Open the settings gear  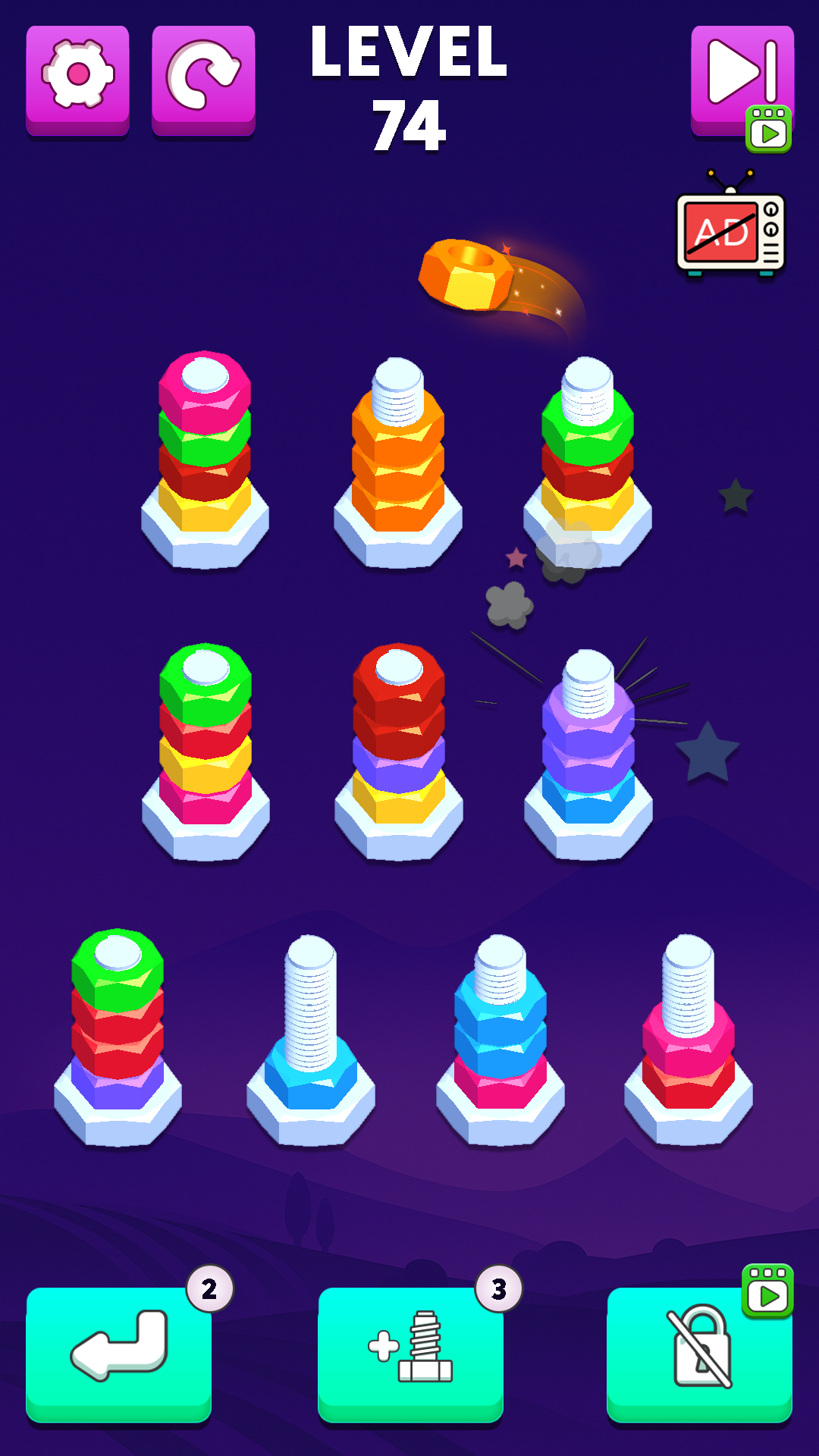coord(77,78)
